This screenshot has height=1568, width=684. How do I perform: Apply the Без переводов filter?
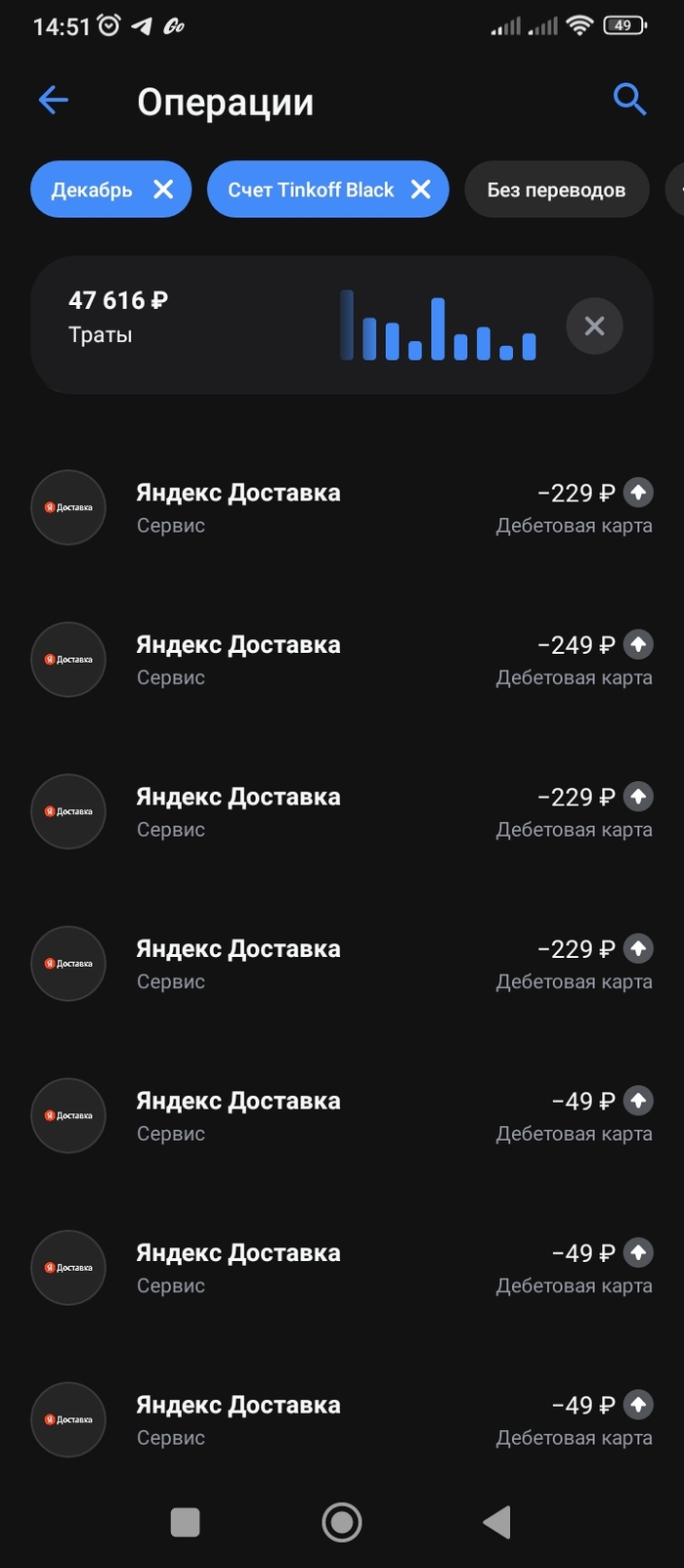point(556,190)
